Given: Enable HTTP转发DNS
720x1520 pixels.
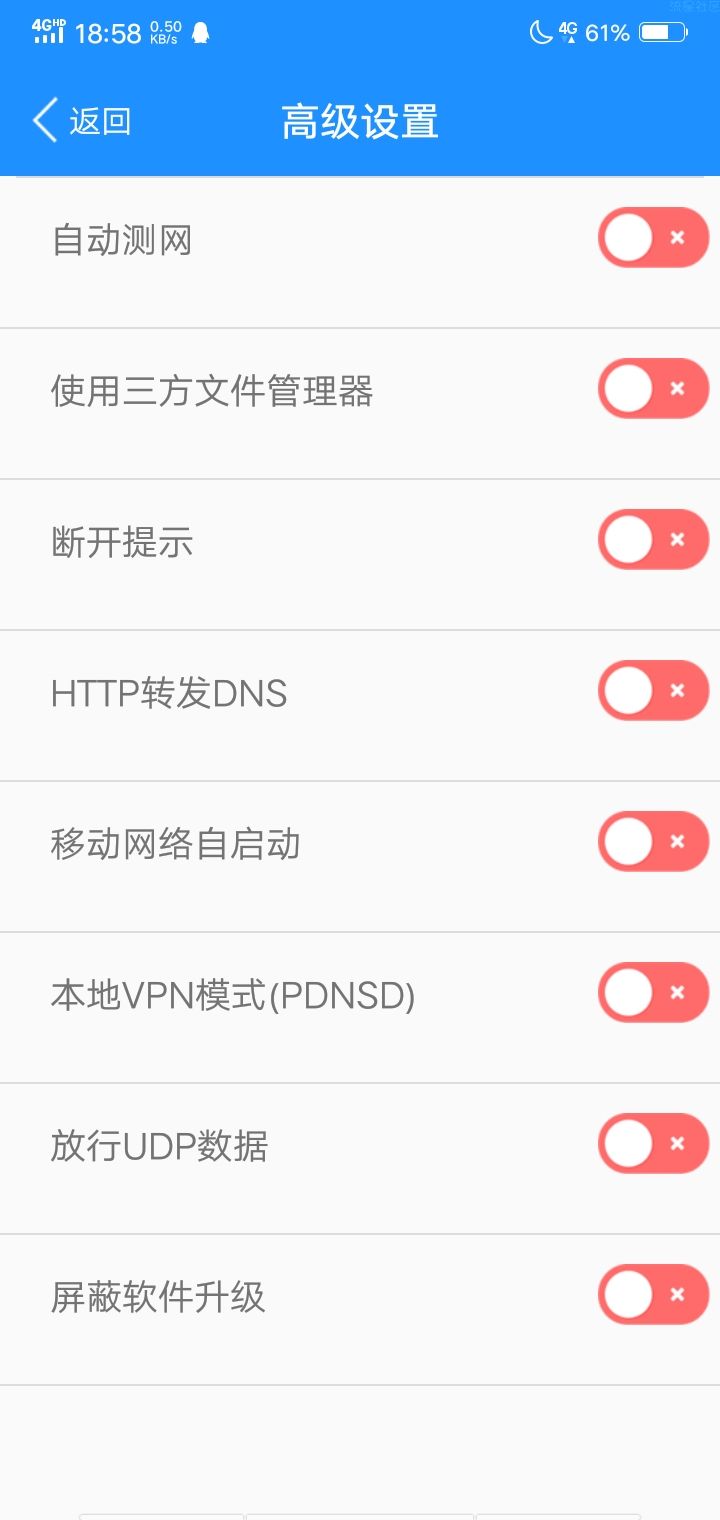Looking at the screenshot, I should tap(654, 691).
